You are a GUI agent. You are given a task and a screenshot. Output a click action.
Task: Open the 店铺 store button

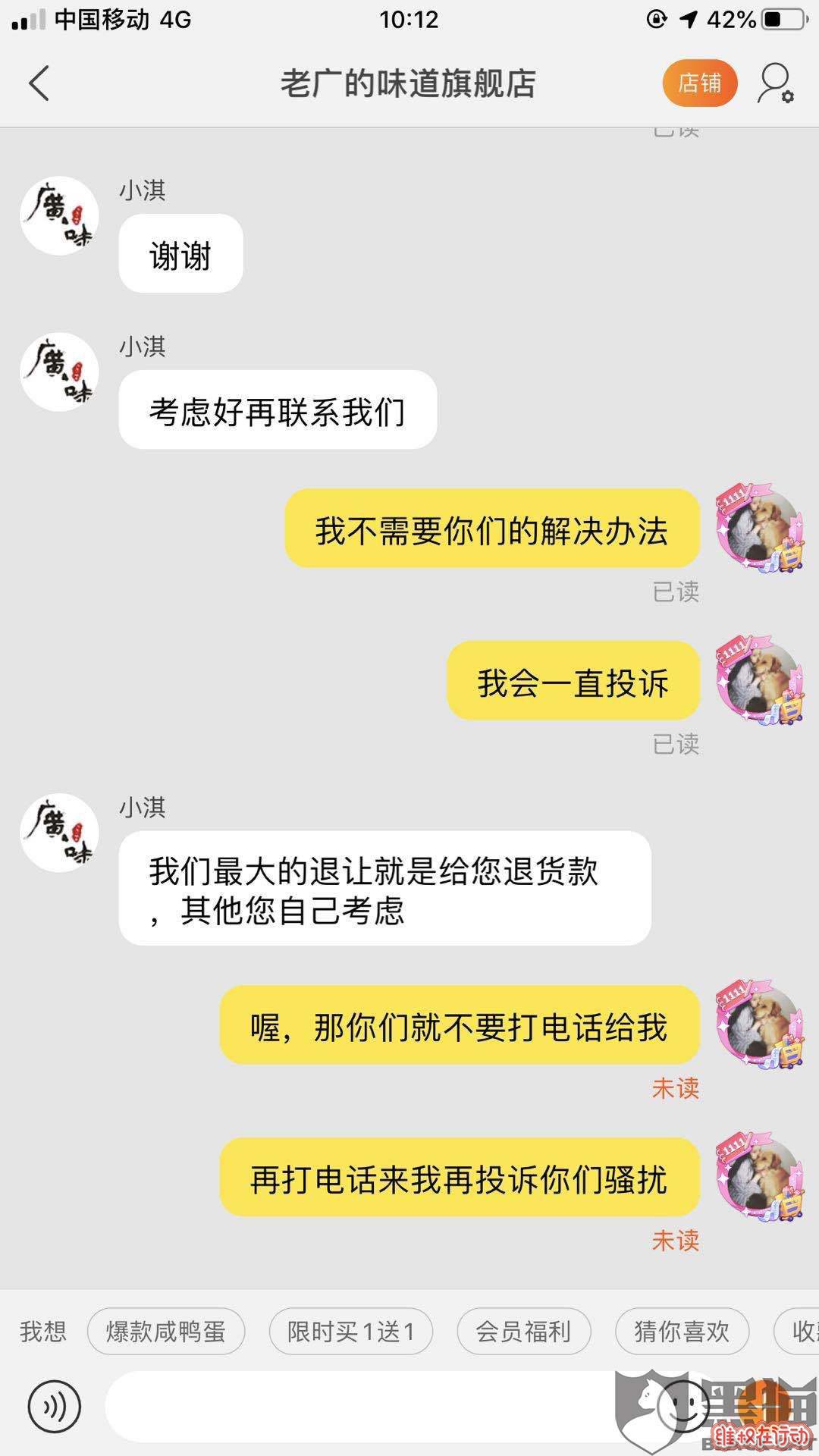[x=699, y=83]
